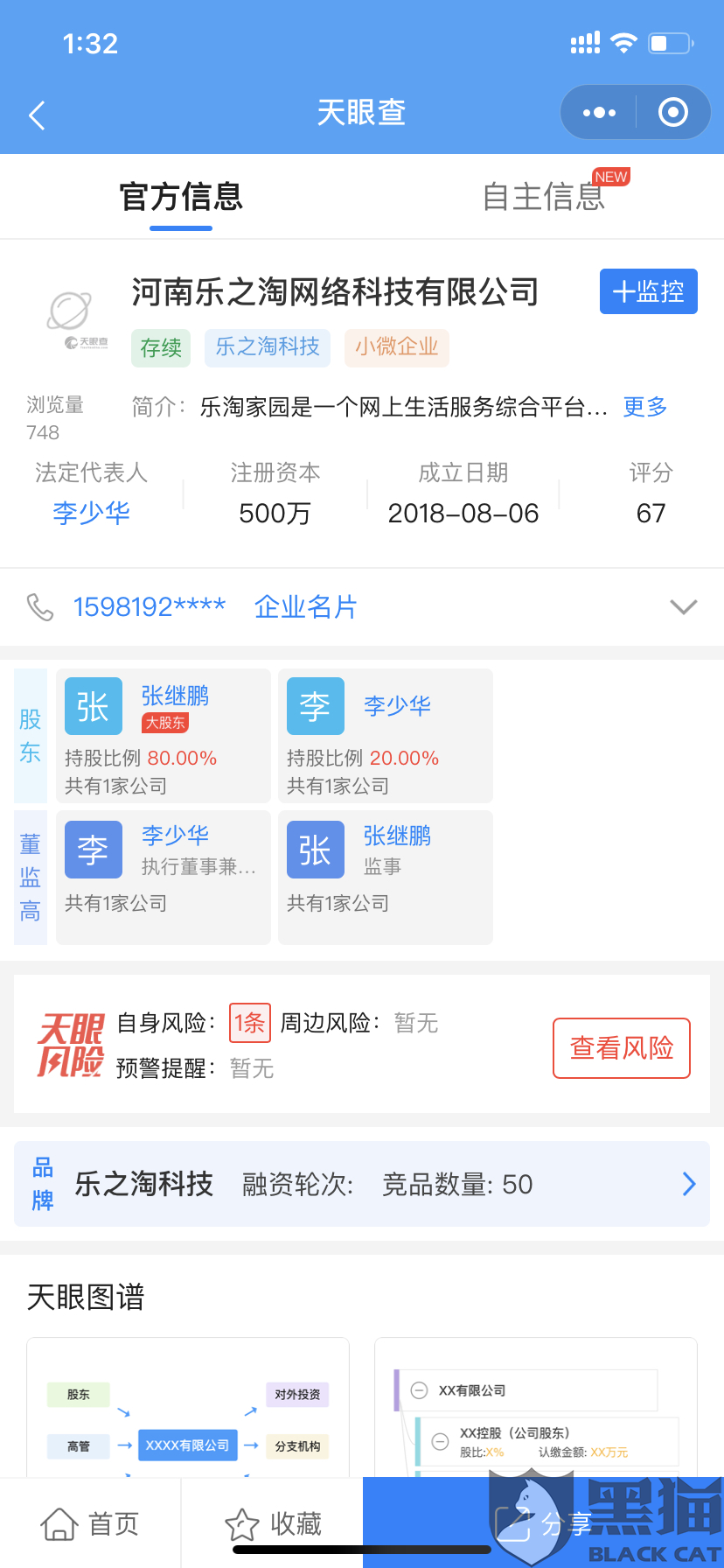
Task: Open the 企业名片 link
Action: tap(306, 606)
